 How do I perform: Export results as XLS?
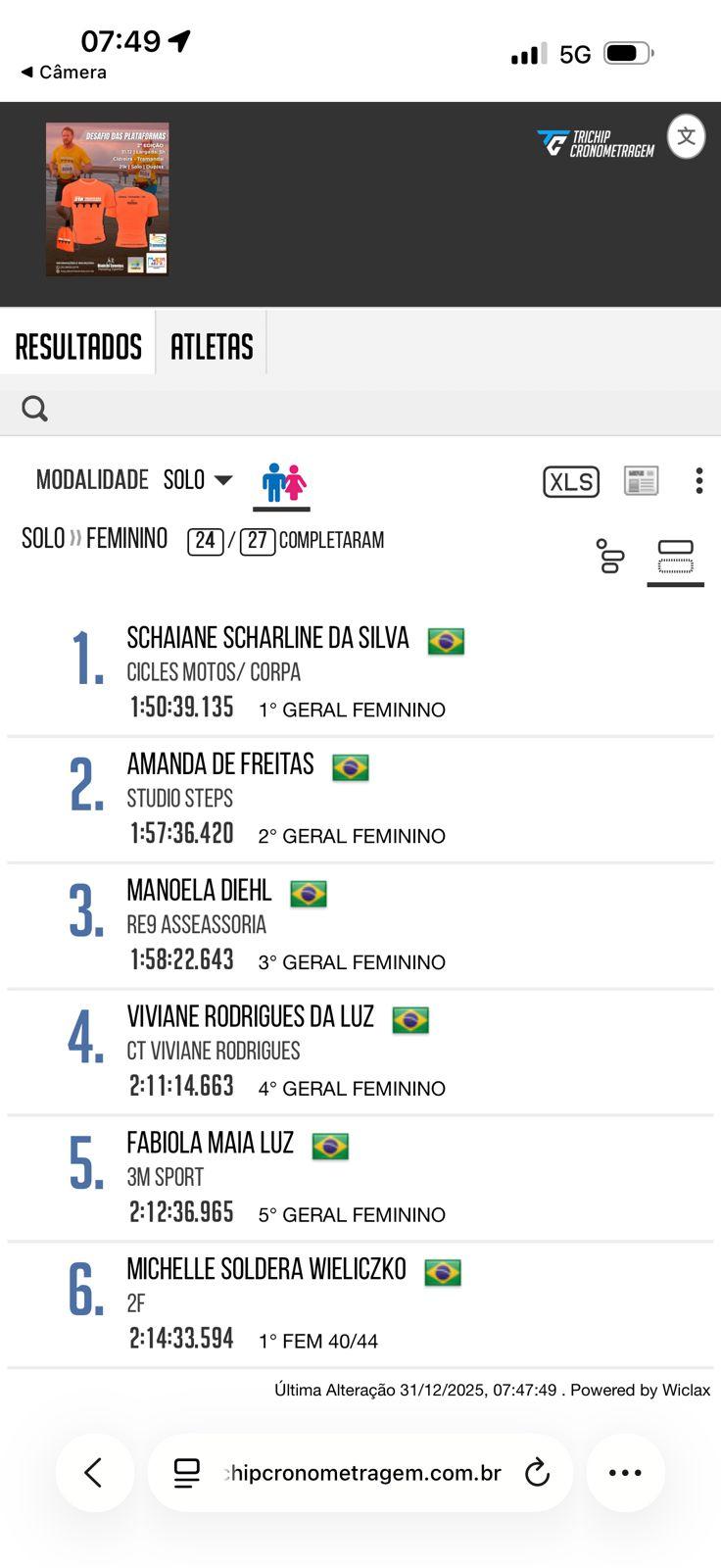tap(571, 481)
